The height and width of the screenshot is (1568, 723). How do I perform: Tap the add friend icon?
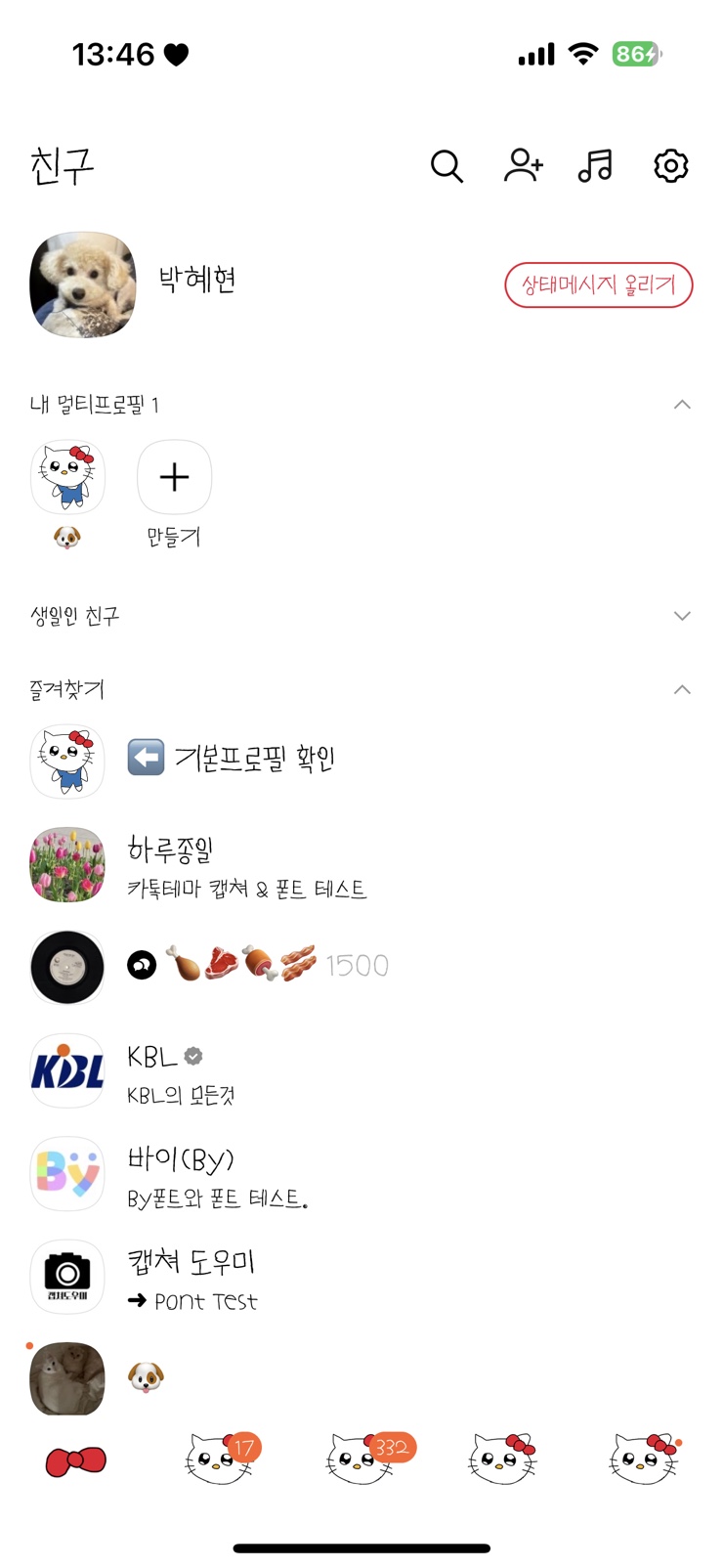click(523, 165)
